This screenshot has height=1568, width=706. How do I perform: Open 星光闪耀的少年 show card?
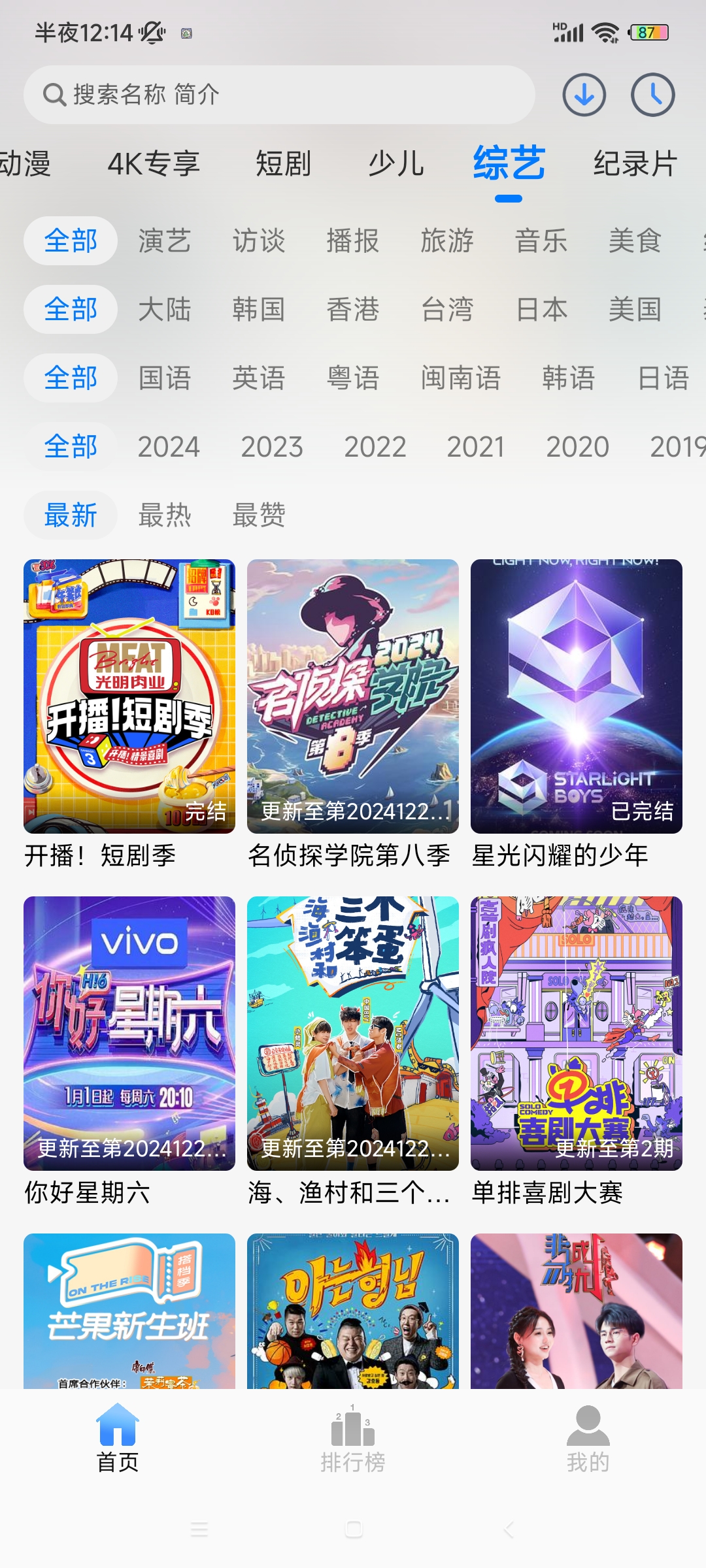(577, 696)
